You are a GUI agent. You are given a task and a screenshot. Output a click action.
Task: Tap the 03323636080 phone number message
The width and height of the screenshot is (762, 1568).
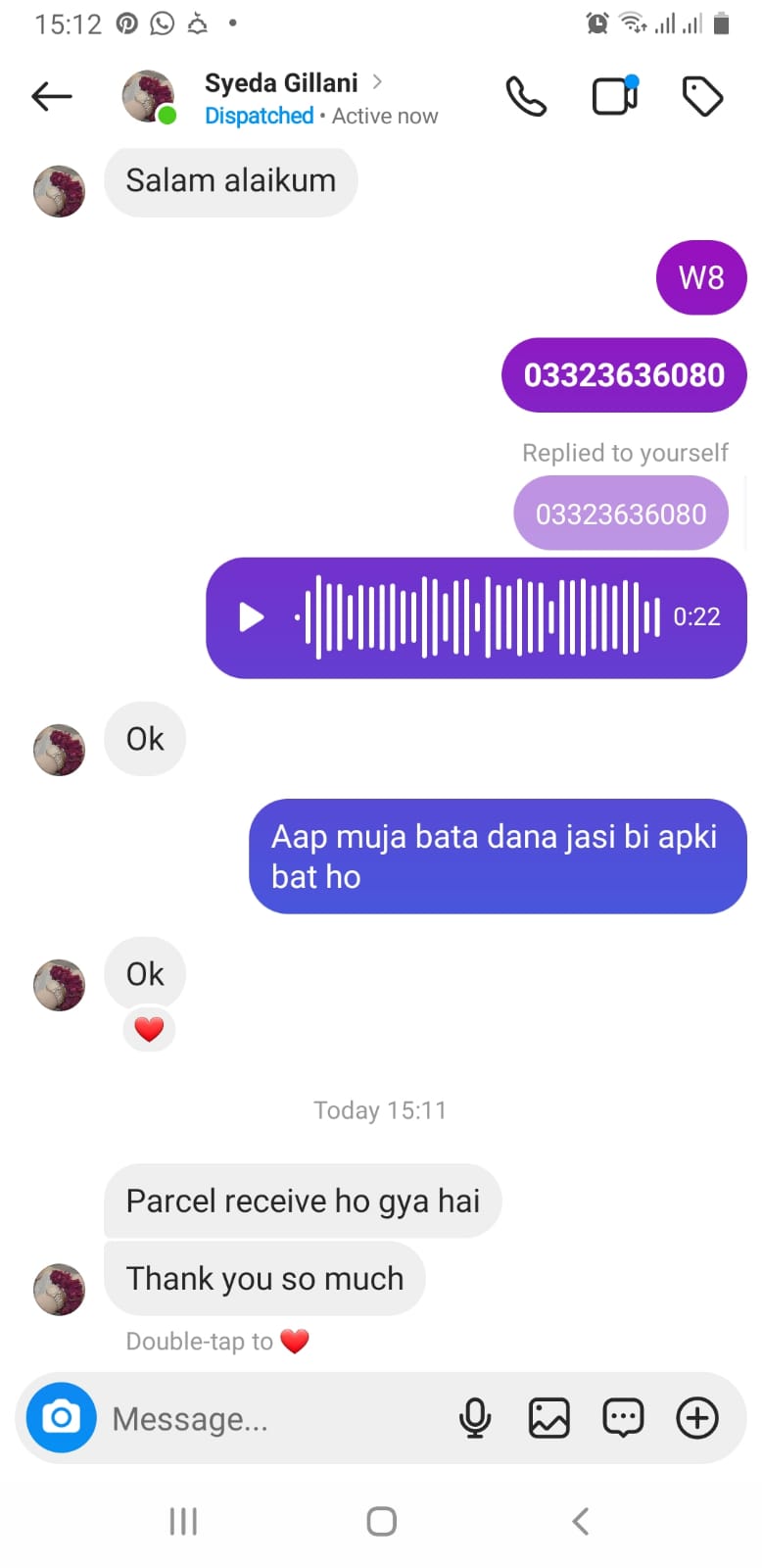pyautogui.click(x=624, y=375)
